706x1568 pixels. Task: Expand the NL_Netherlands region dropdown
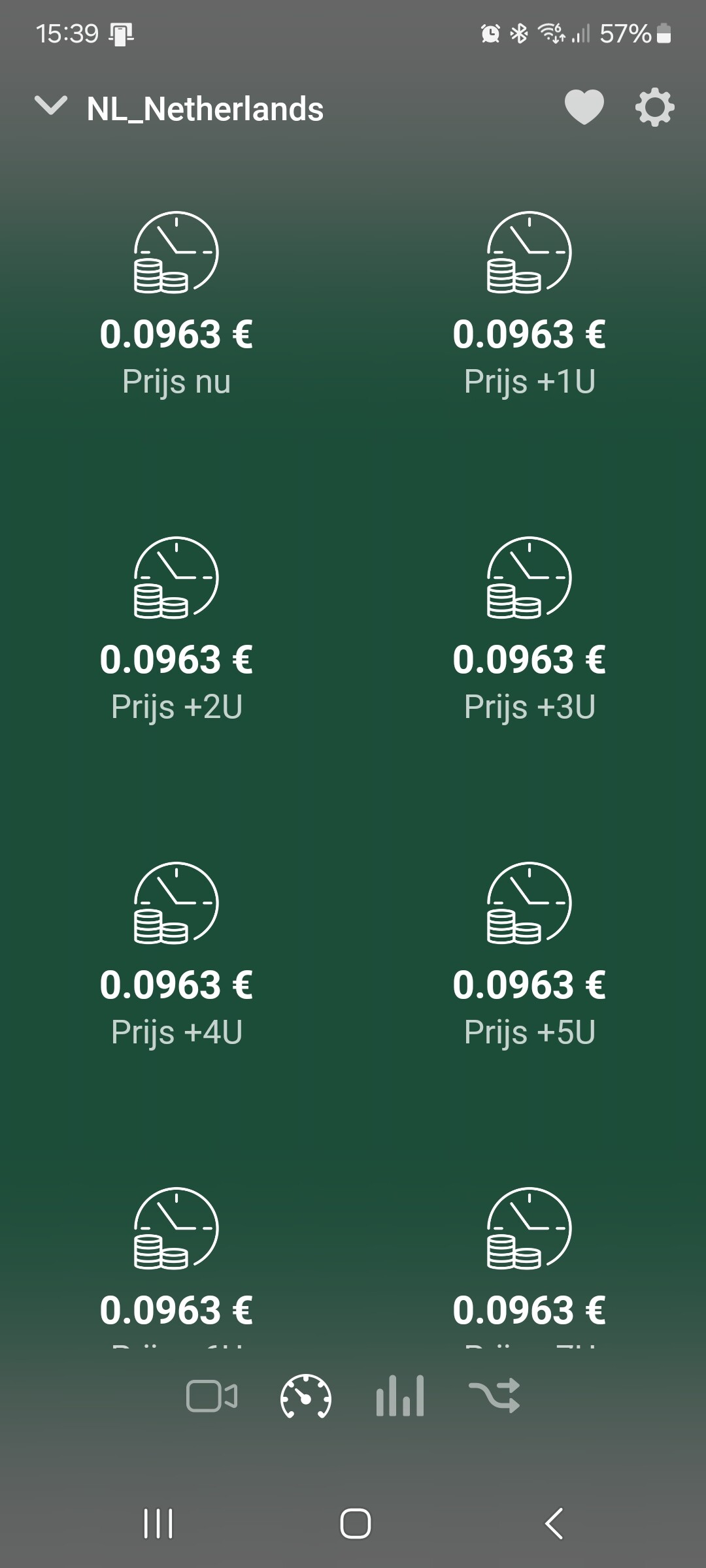point(51,106)
